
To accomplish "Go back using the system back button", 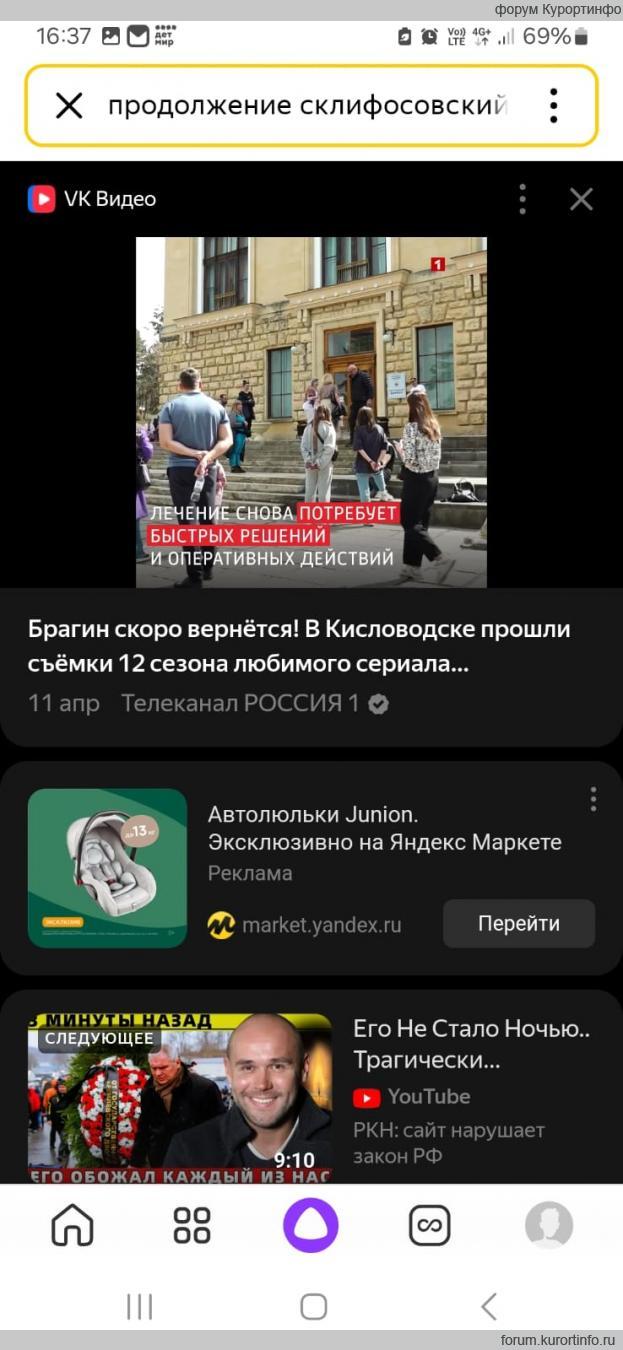I will (489, 1306).
